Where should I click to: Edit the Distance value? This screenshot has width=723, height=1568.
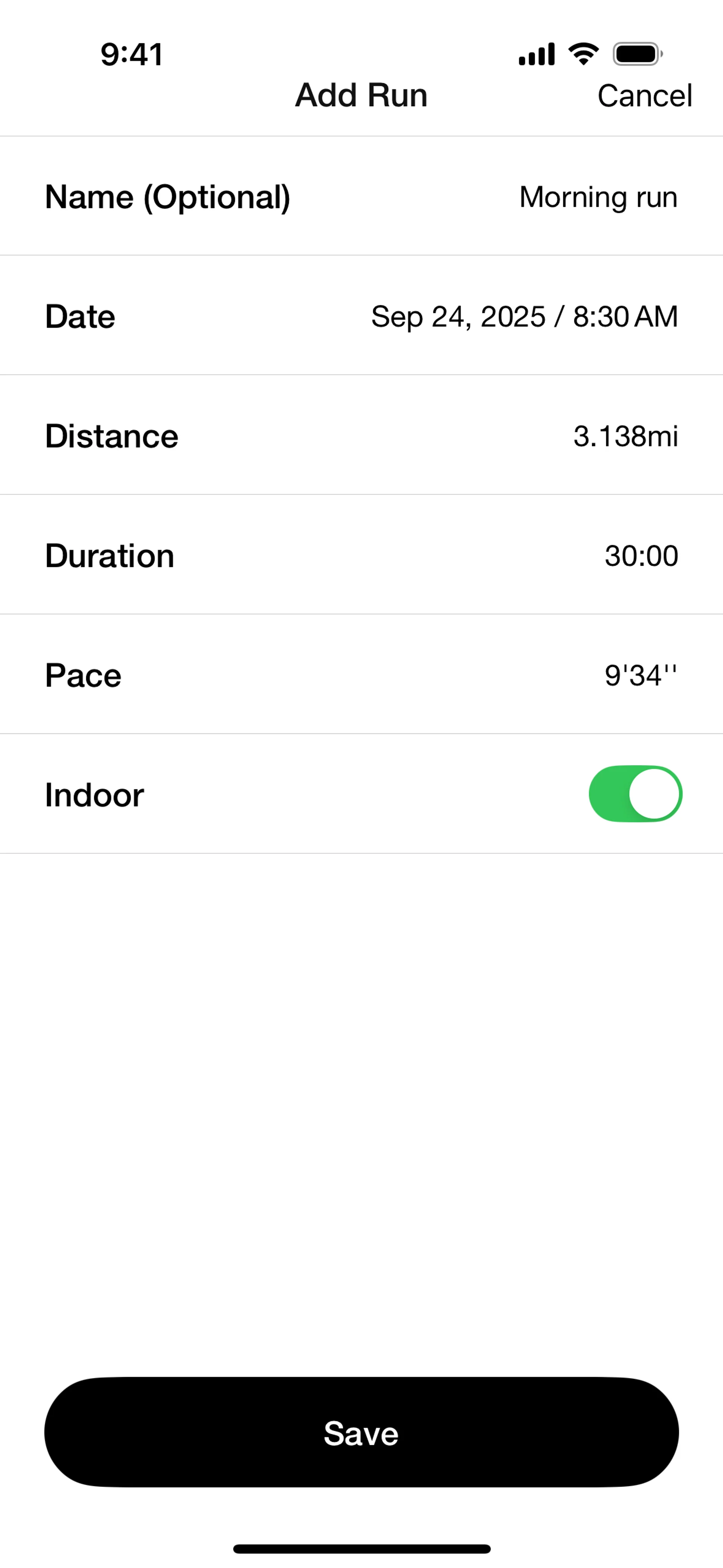625,436
